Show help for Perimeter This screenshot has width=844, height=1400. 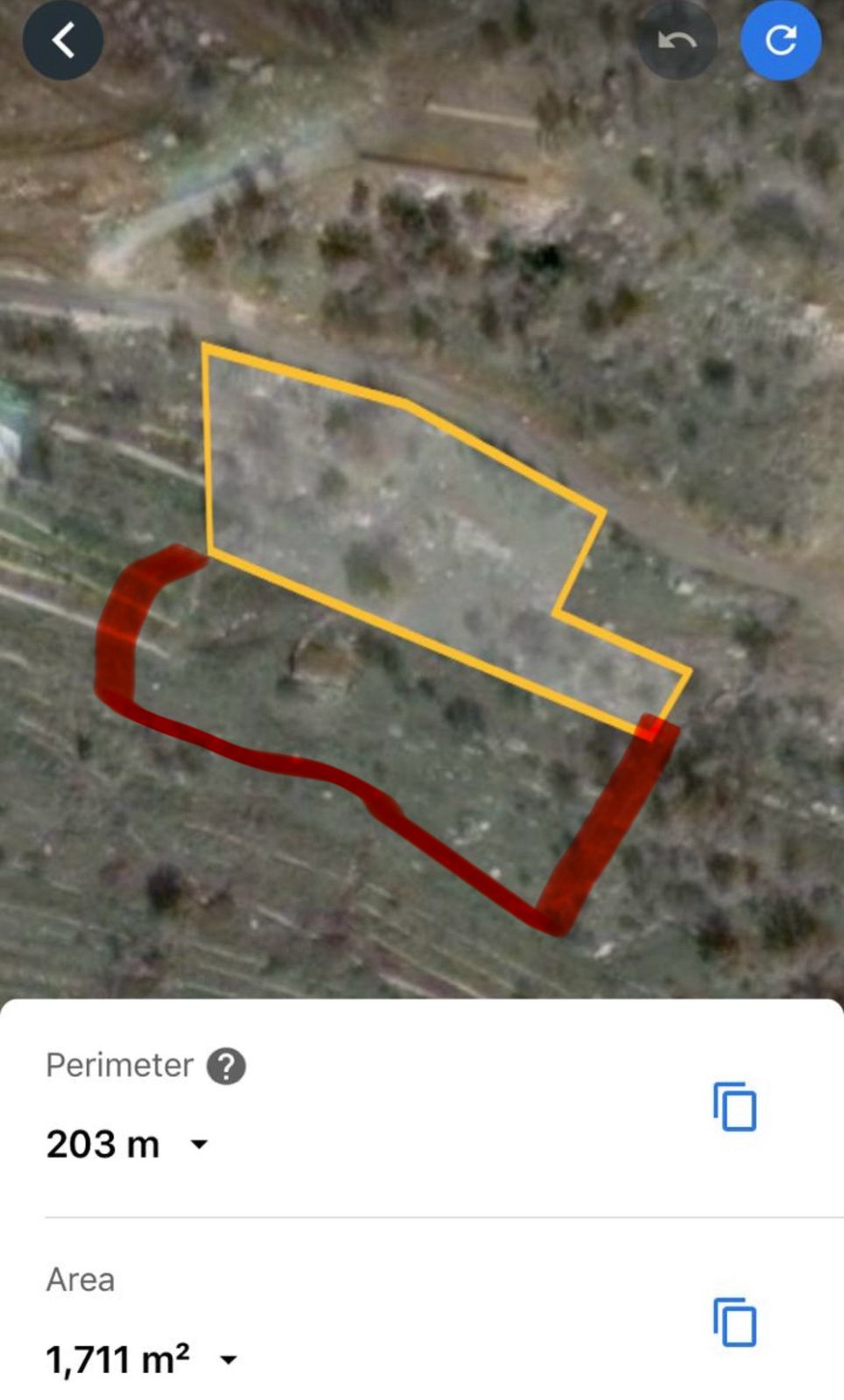[x=226, y=1066]
